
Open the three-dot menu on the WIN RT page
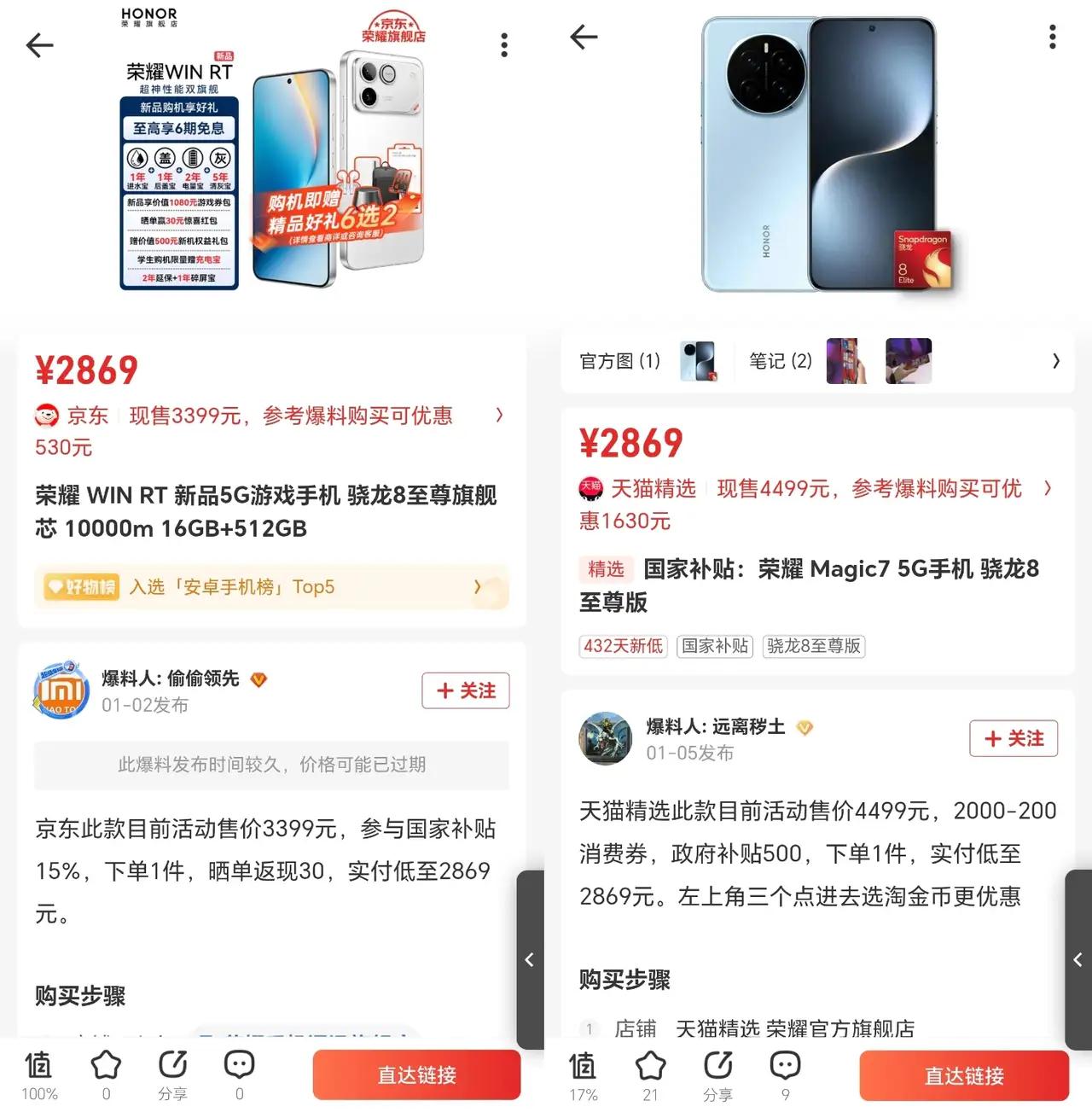pos(504,44)
